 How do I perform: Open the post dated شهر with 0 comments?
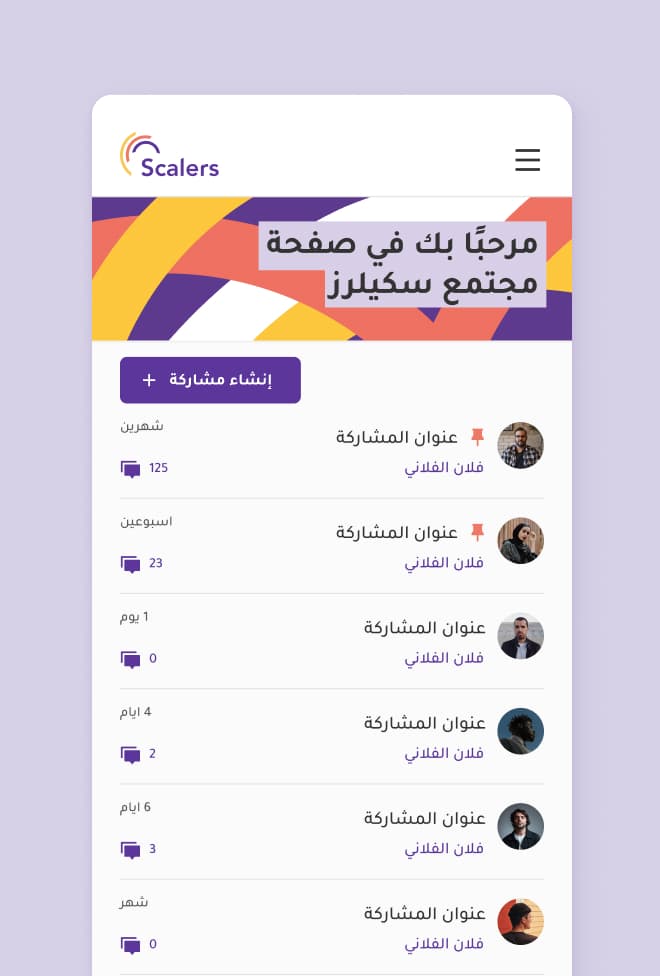coord(424,913)
